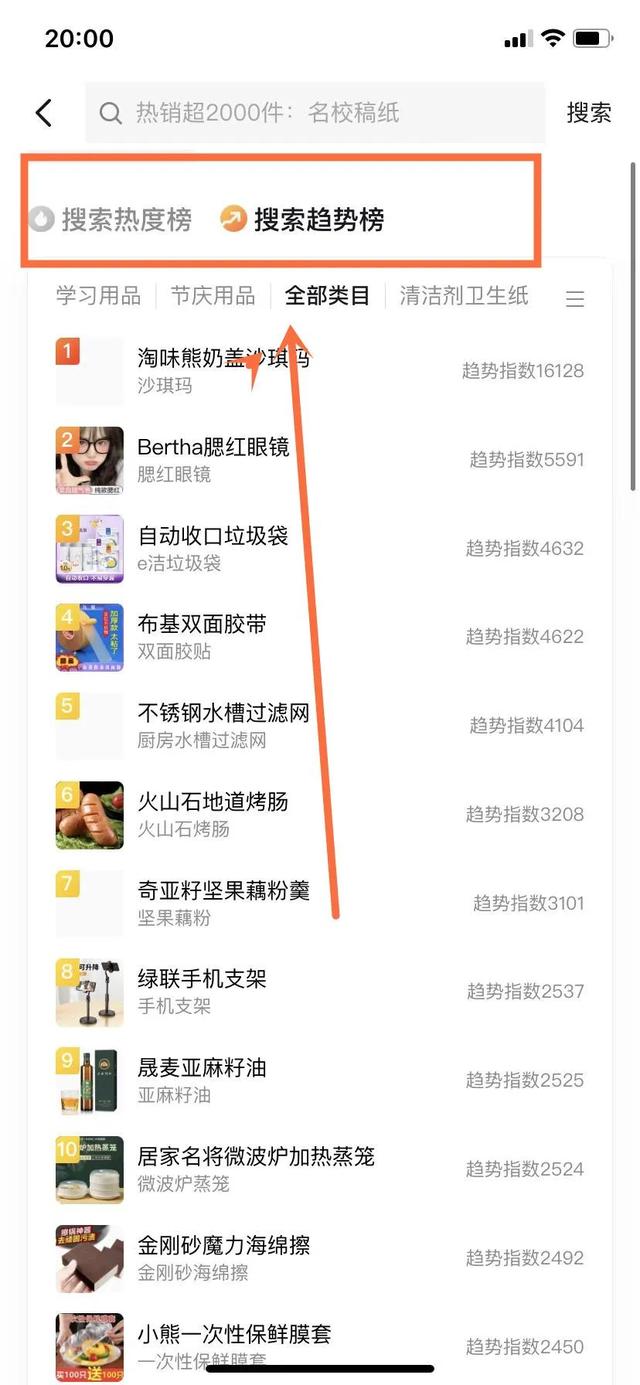The image size is (640, 1385).
Task: Tap the search box with 名校稿纸 hint
Action: point(315,113)
